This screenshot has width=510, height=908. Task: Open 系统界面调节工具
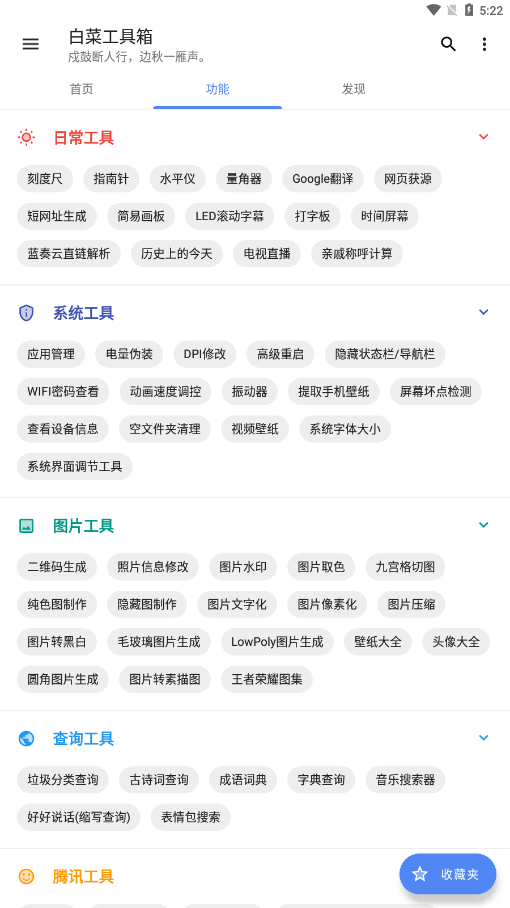pyautogui.click(x=75, y=466)
